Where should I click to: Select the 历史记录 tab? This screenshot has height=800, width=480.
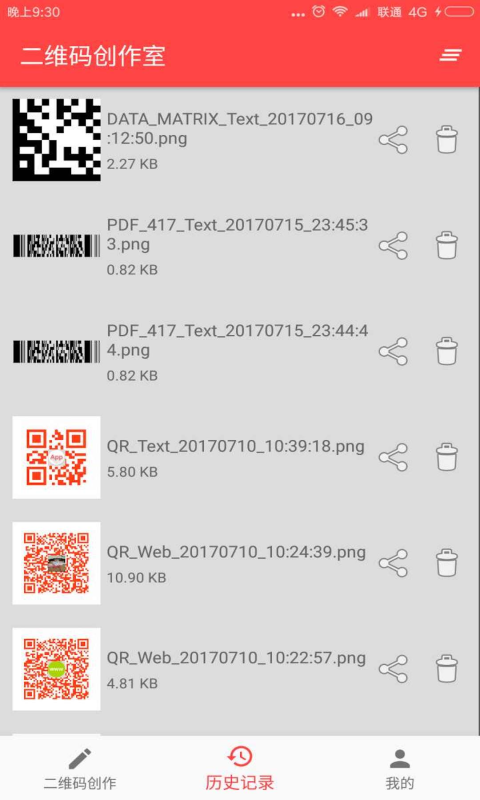click(x=240, y=768)
